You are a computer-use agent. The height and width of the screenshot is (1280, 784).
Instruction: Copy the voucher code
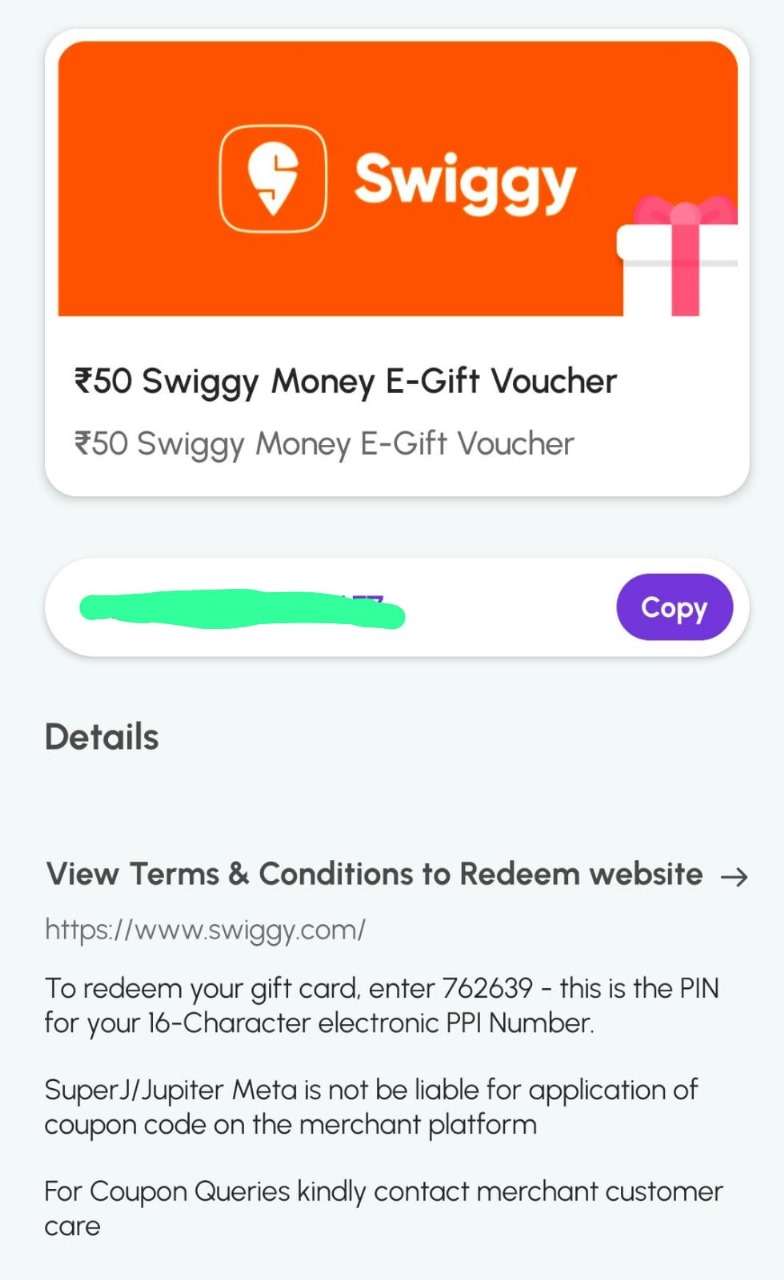coord(674,607)
